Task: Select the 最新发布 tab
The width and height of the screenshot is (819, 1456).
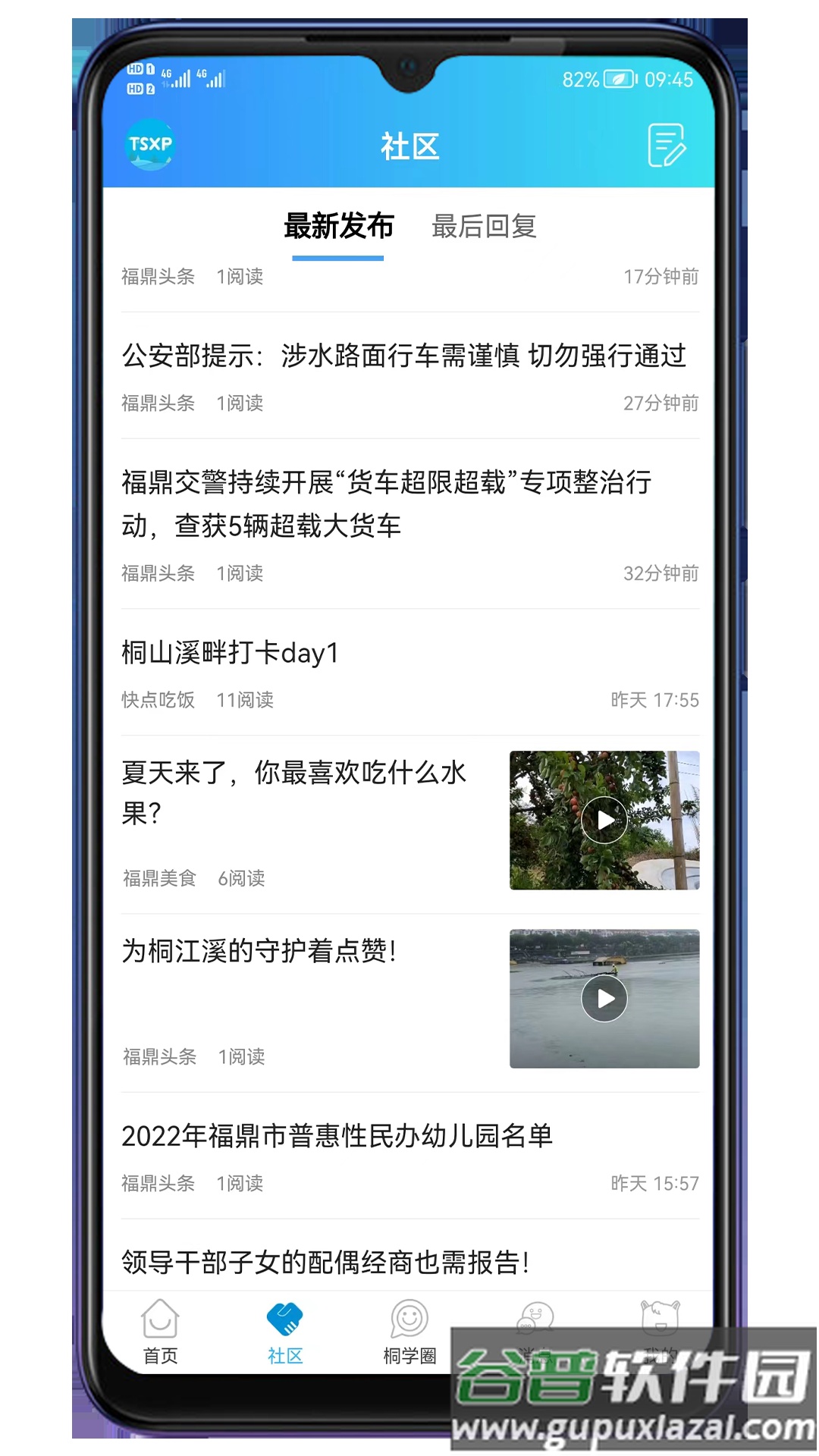Action: (x=338, y=227)
